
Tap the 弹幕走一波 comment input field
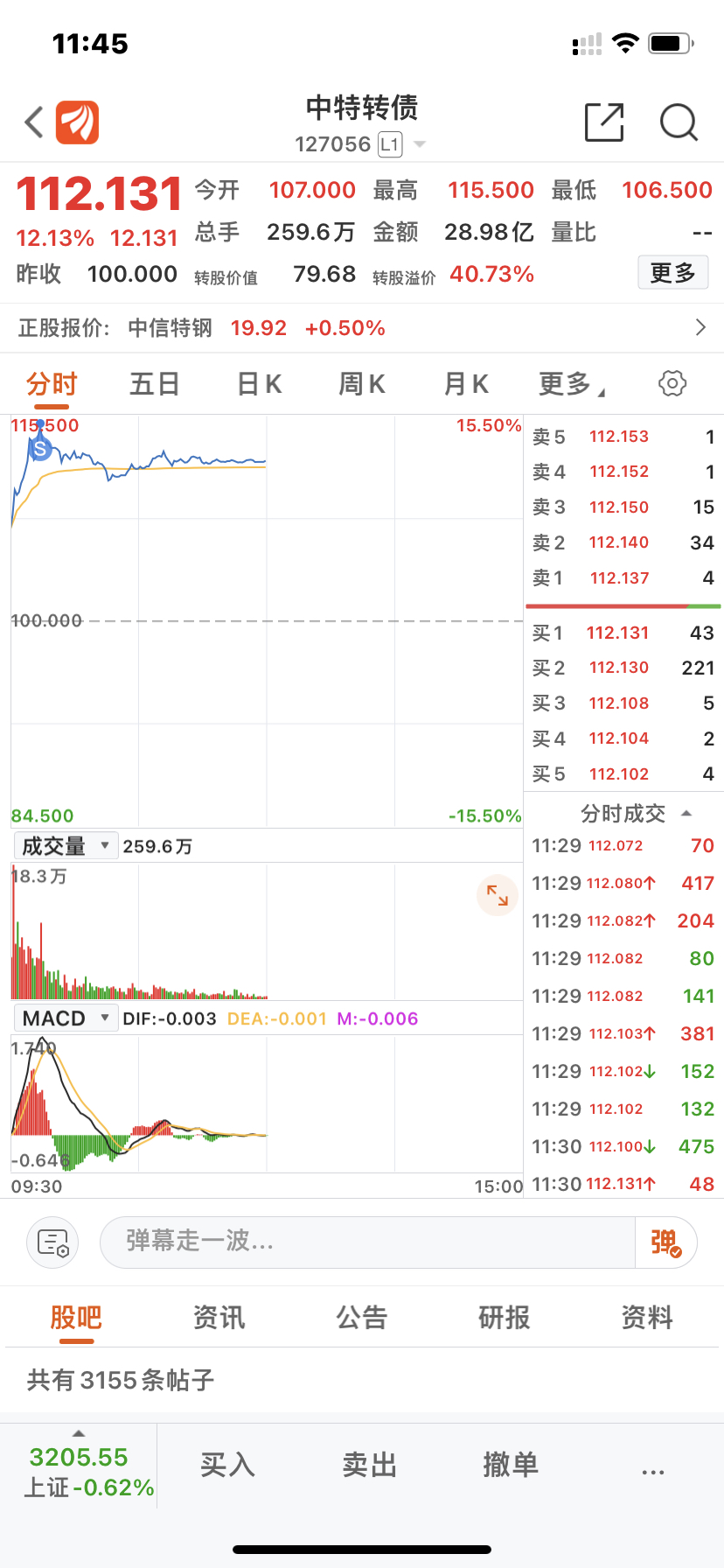coord(367,1241)
